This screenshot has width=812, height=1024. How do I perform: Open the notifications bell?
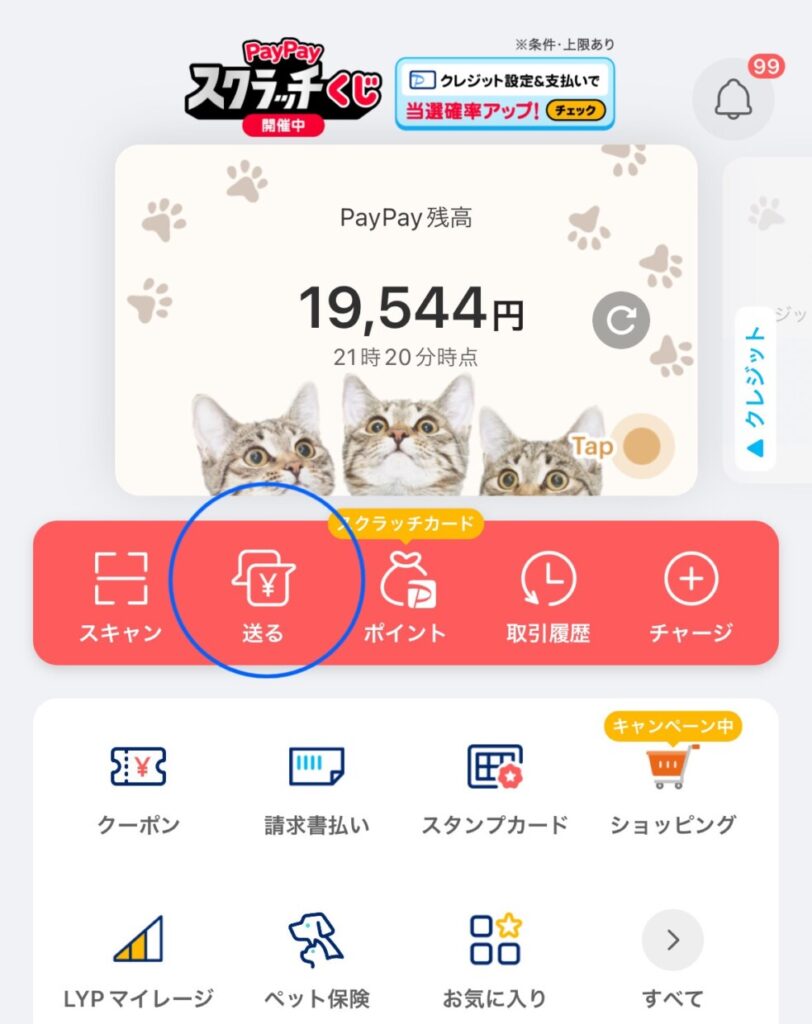[x=733, y=100]
